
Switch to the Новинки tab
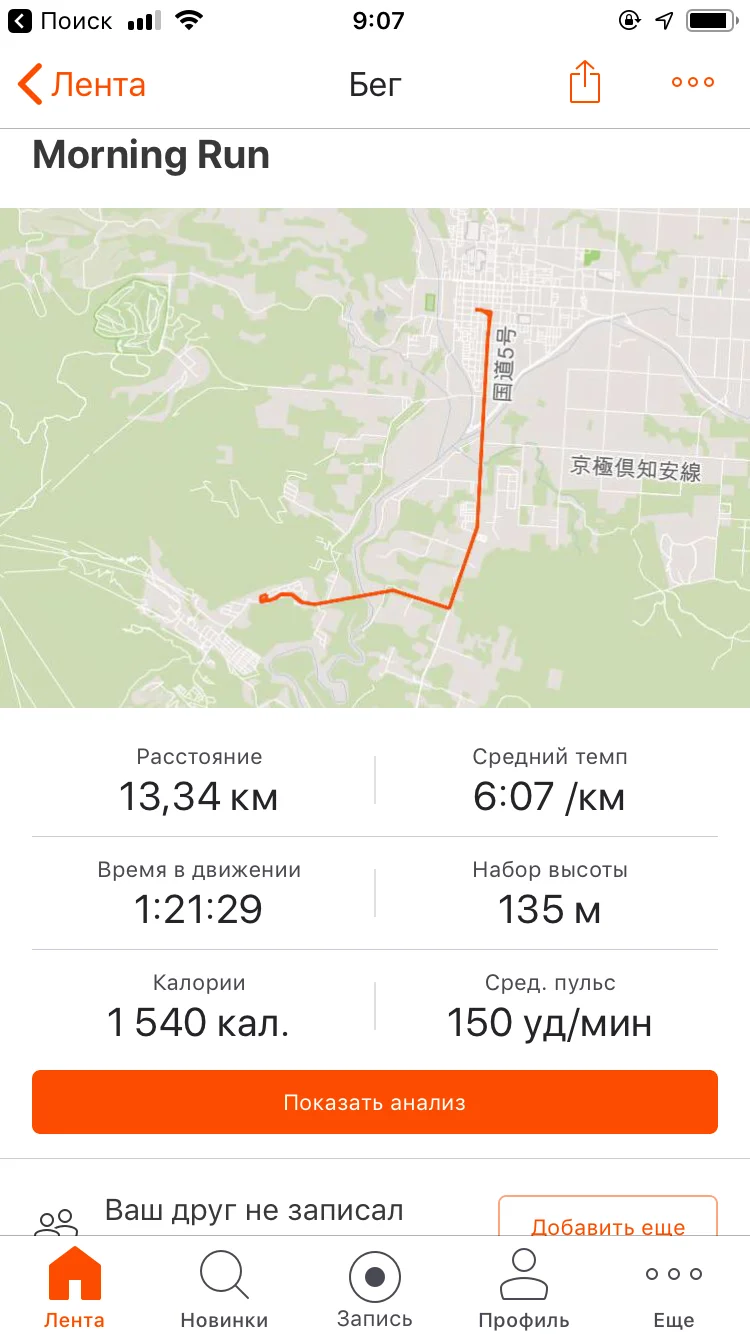coord(224,1288)
